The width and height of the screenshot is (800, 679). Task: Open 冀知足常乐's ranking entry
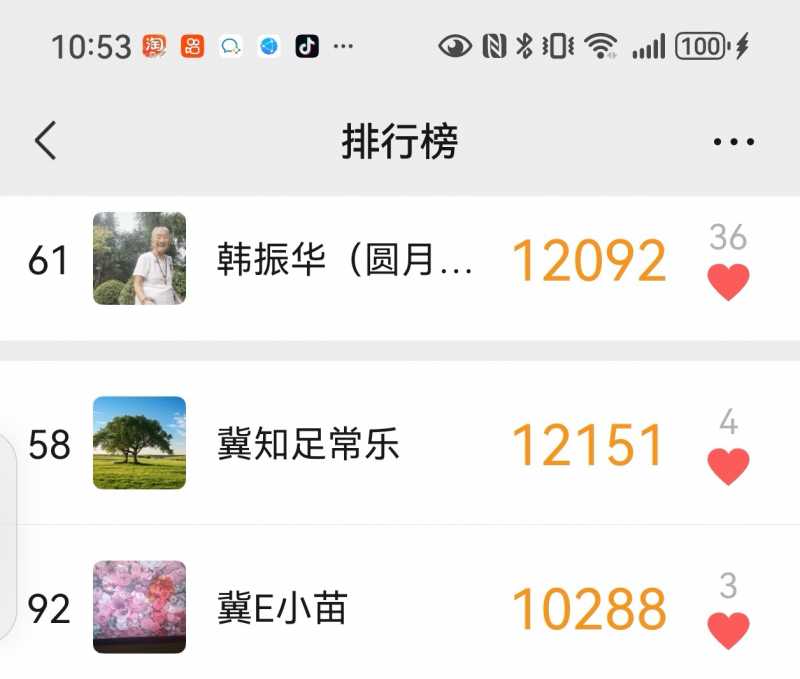click(308, 444)
